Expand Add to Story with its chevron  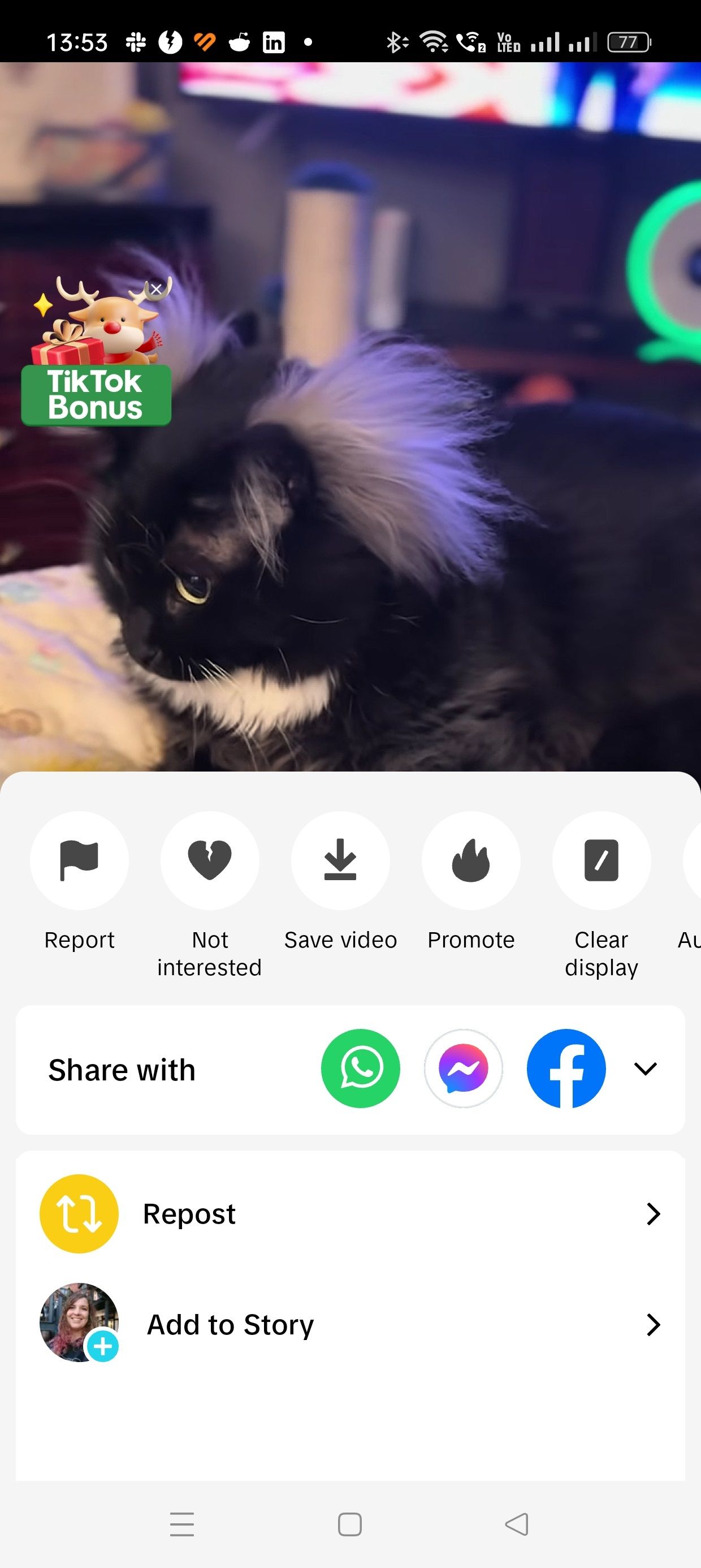click(654, 1325)
